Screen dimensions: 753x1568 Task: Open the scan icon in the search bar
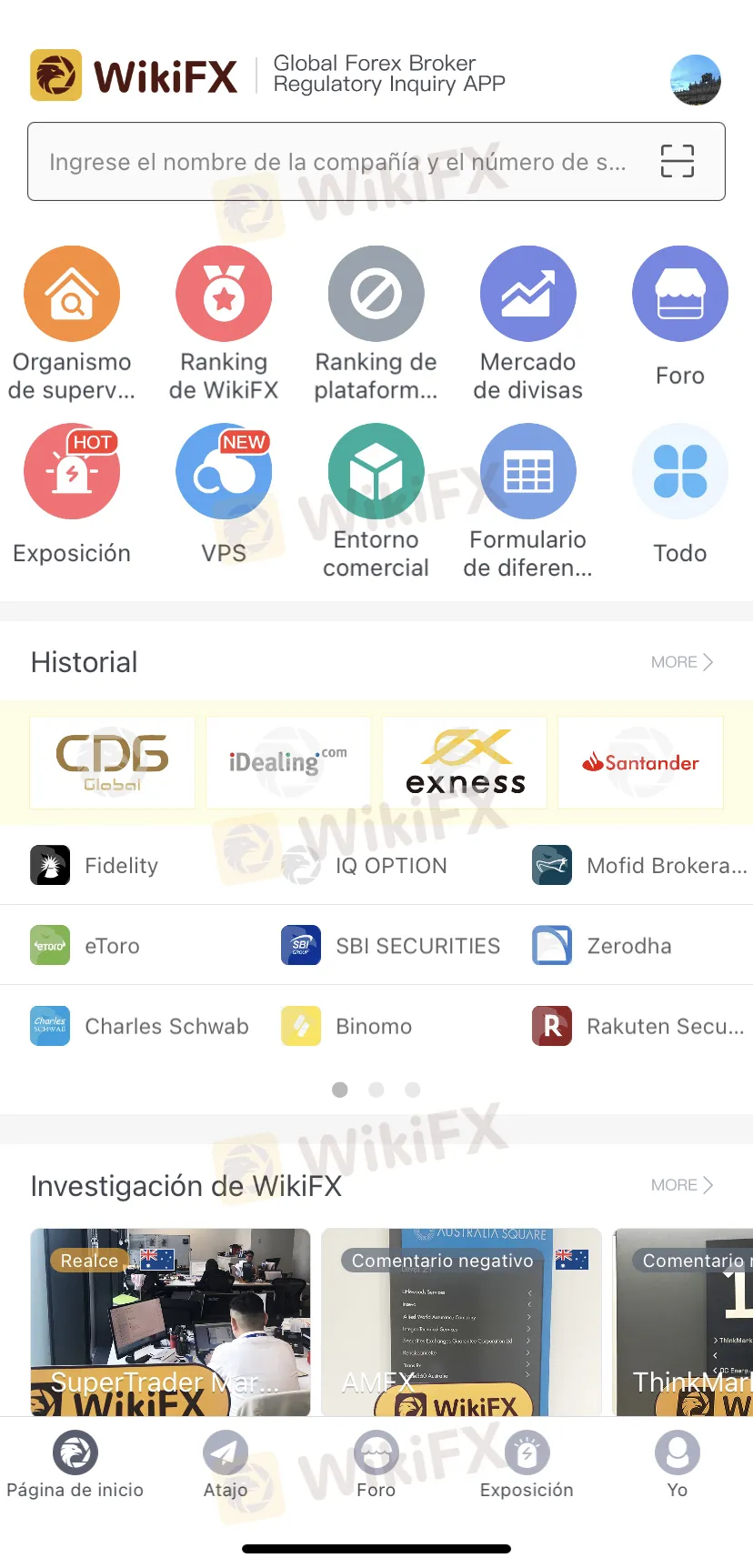click(677, 161)
